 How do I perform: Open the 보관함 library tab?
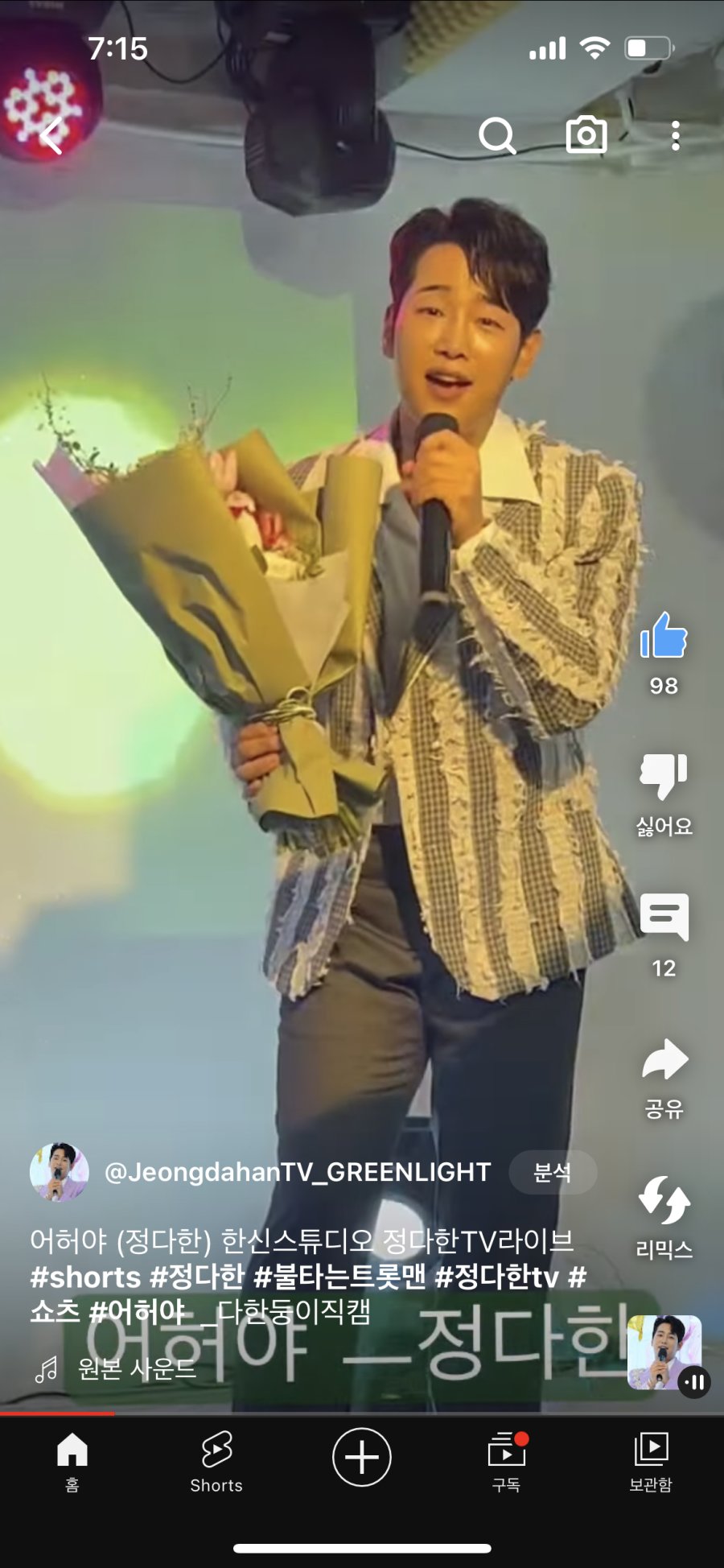coord(651,1462)
